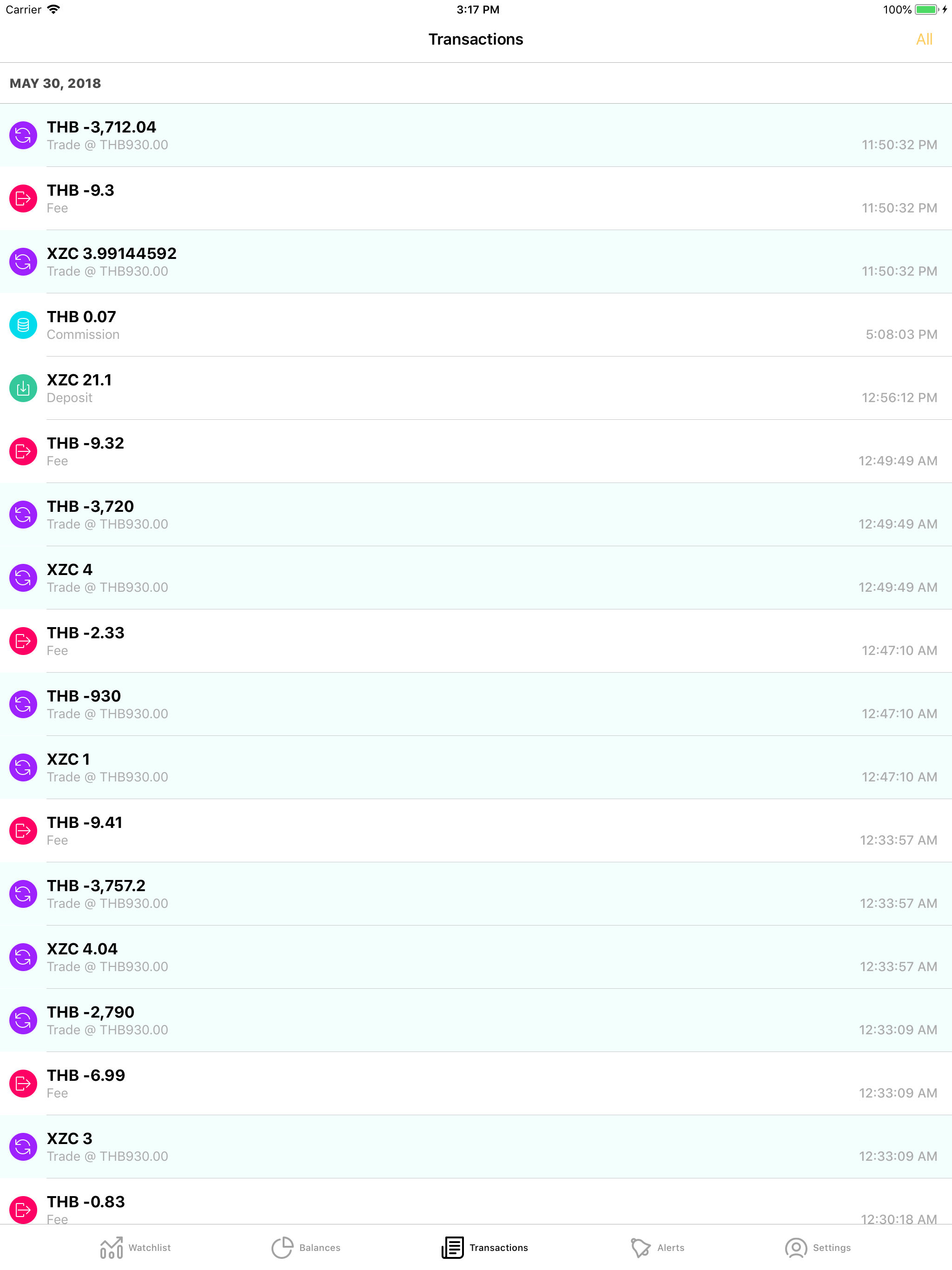Select the trade icon next to THB -3,712.04

(x=23, y=135)
